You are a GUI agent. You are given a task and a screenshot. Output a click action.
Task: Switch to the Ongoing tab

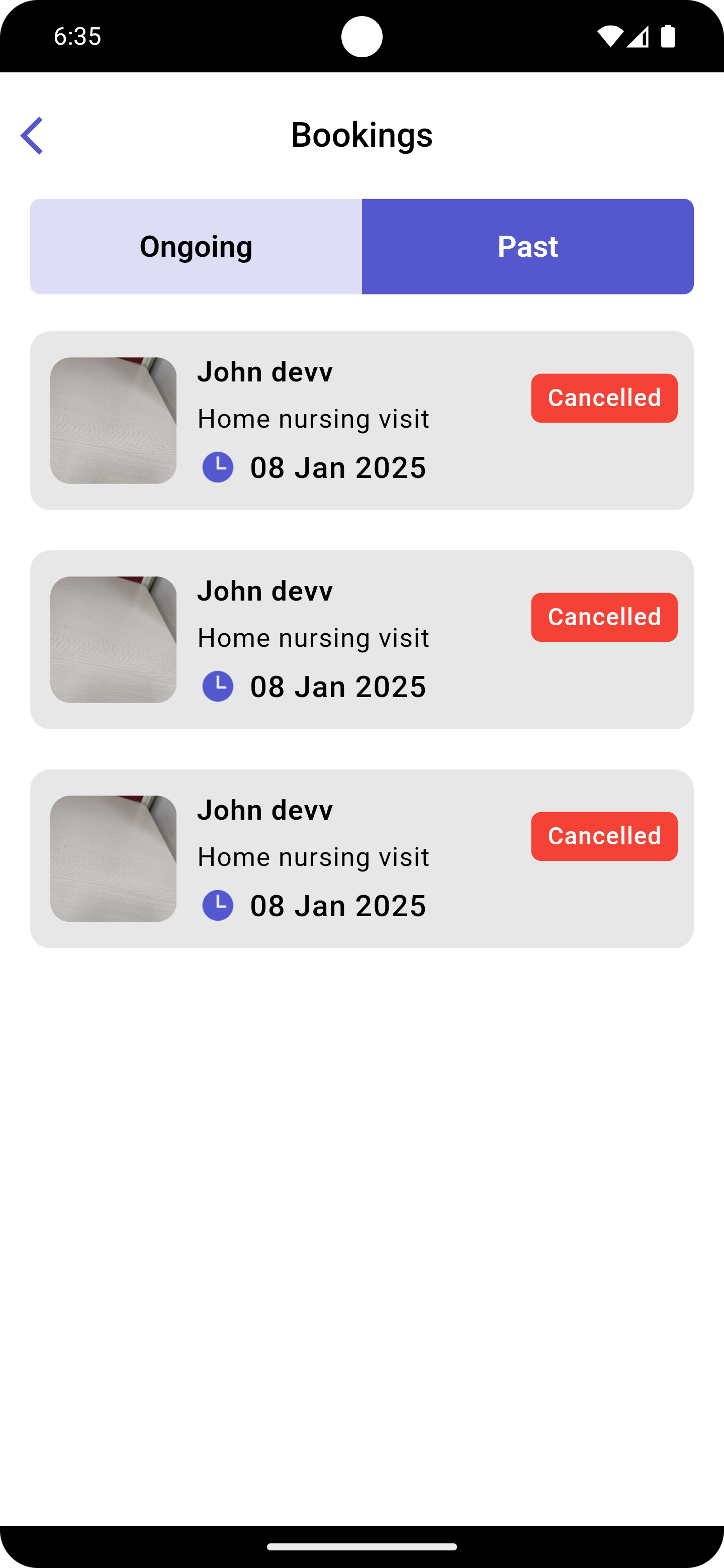coord(196,247)
